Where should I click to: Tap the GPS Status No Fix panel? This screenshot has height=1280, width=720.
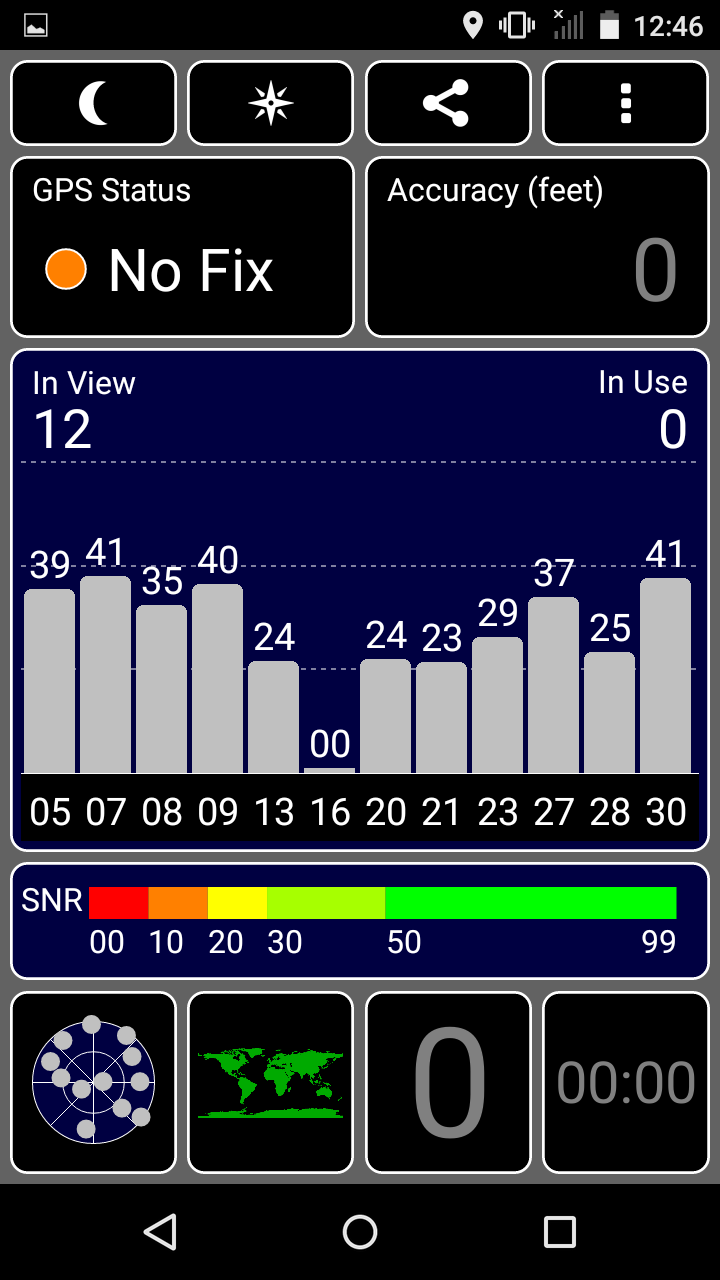pos(182,247)
